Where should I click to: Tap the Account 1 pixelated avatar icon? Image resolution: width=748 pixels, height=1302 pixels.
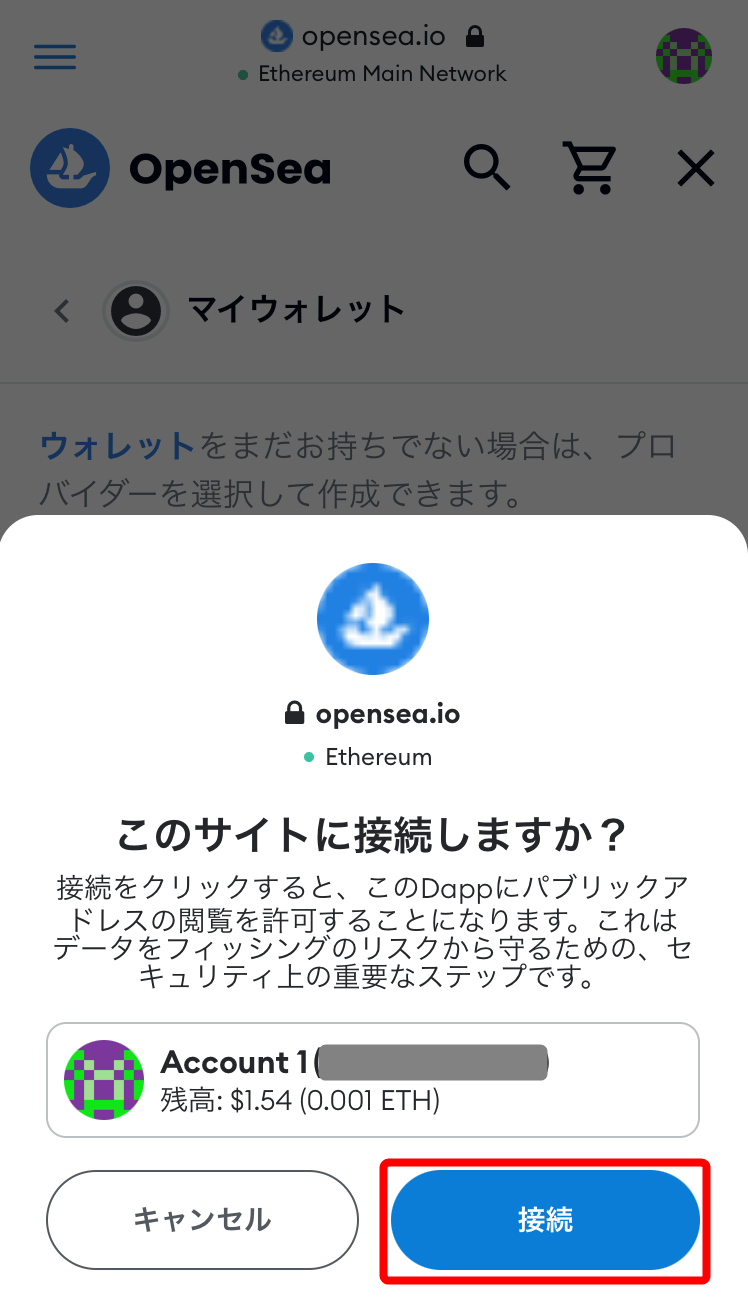pos(103,1080)
